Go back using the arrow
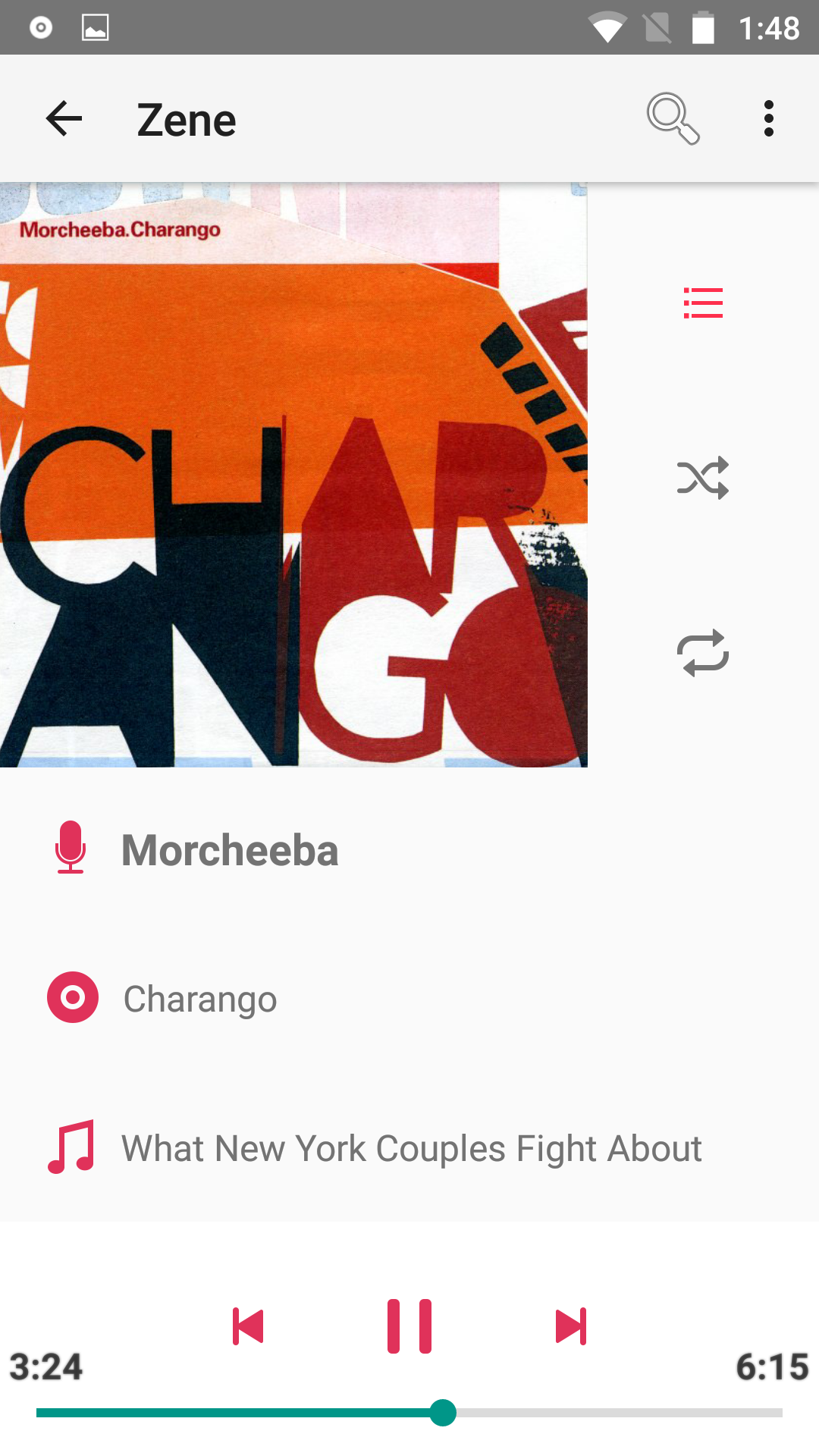 pos(64,119)
